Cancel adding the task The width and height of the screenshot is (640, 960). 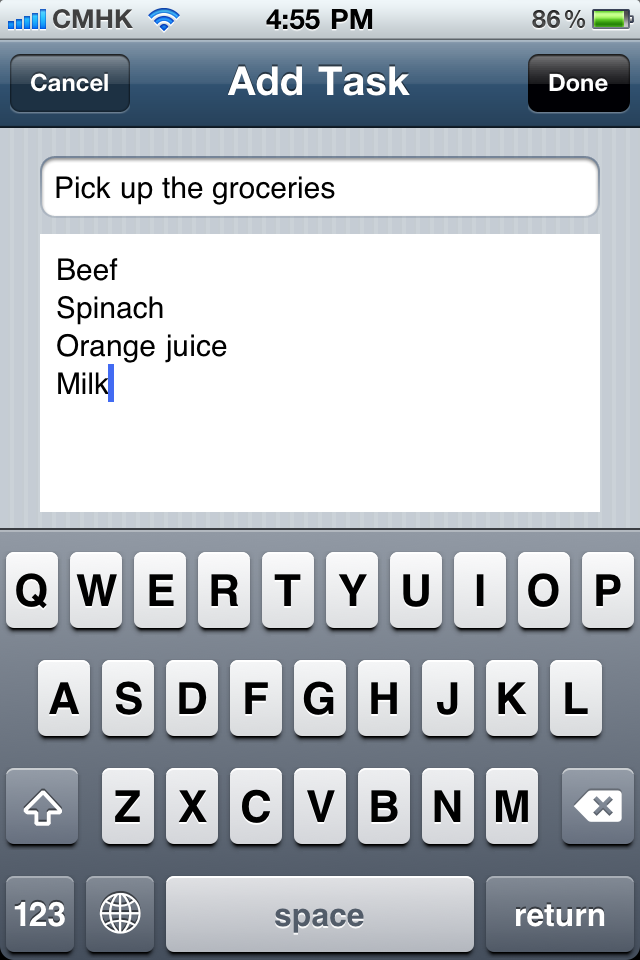(70, 83)
